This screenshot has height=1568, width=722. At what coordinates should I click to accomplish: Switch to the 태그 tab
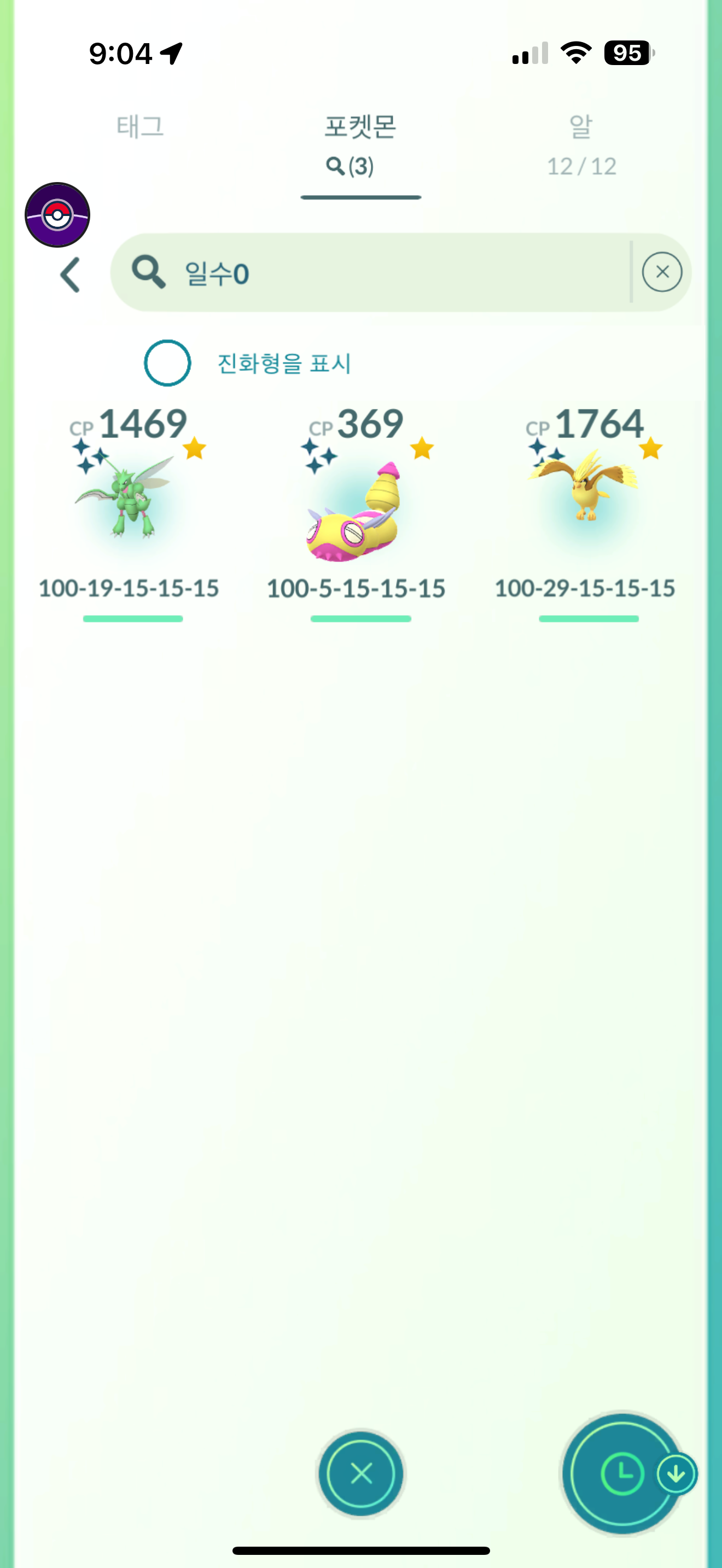tap(140, 127)
